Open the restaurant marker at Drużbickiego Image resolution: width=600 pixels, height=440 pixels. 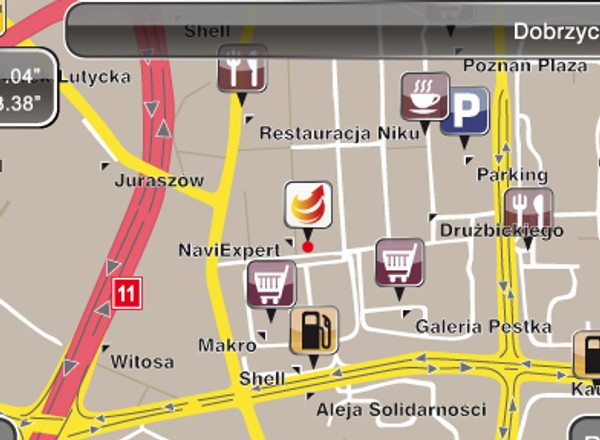pos(527,211)
